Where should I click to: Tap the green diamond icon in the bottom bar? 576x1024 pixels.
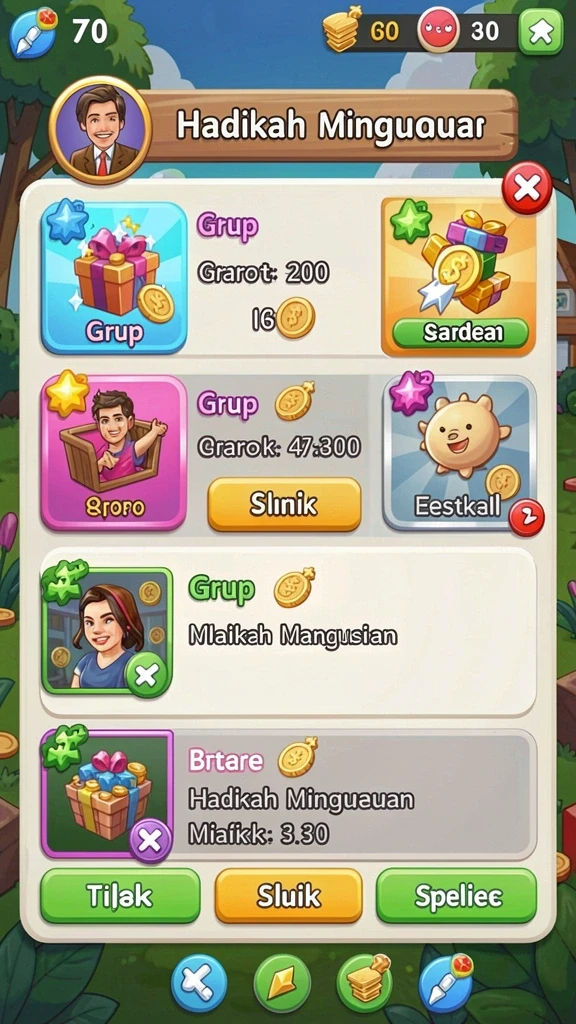[281, 983]
